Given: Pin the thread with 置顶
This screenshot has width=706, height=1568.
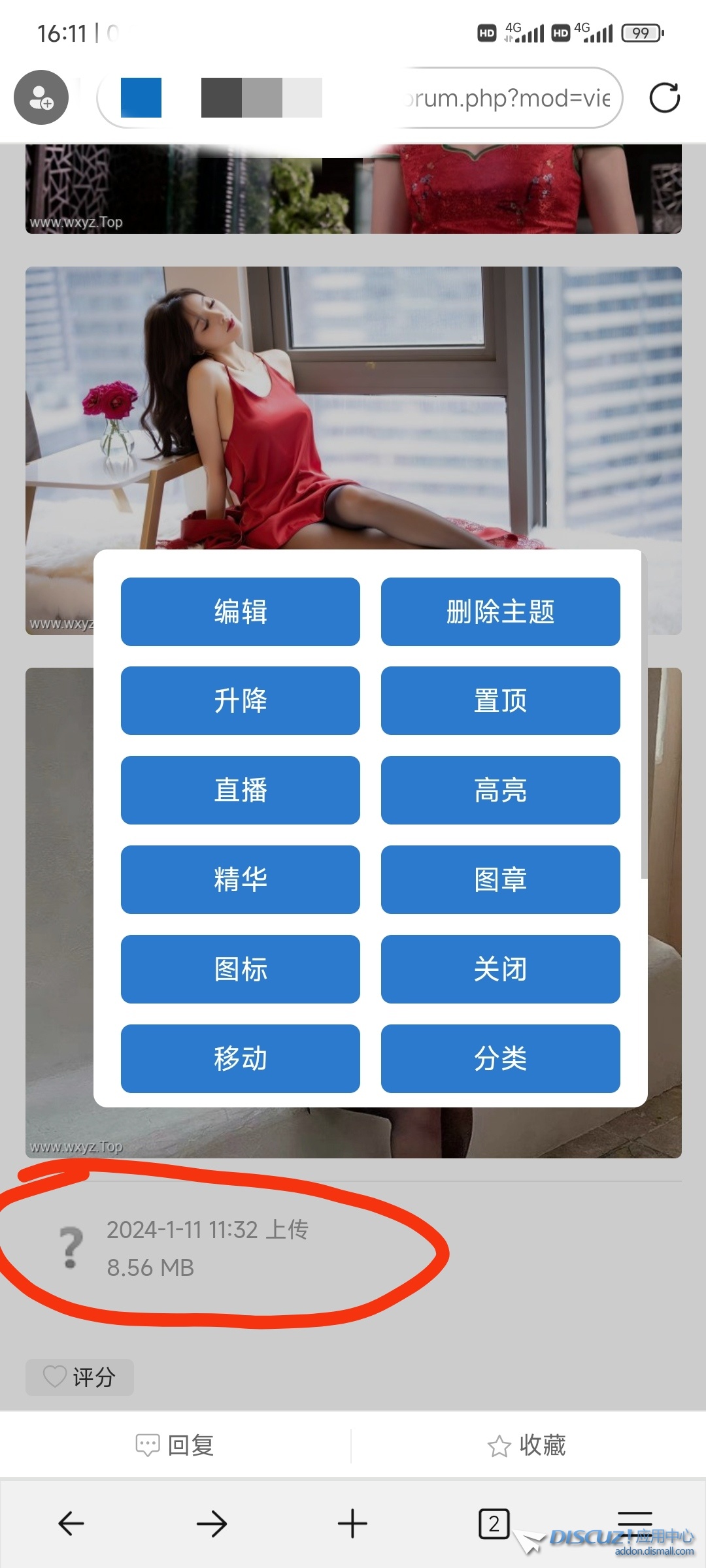Looking at the screenshot, I should pyautogui.click(x=500, y=700).
